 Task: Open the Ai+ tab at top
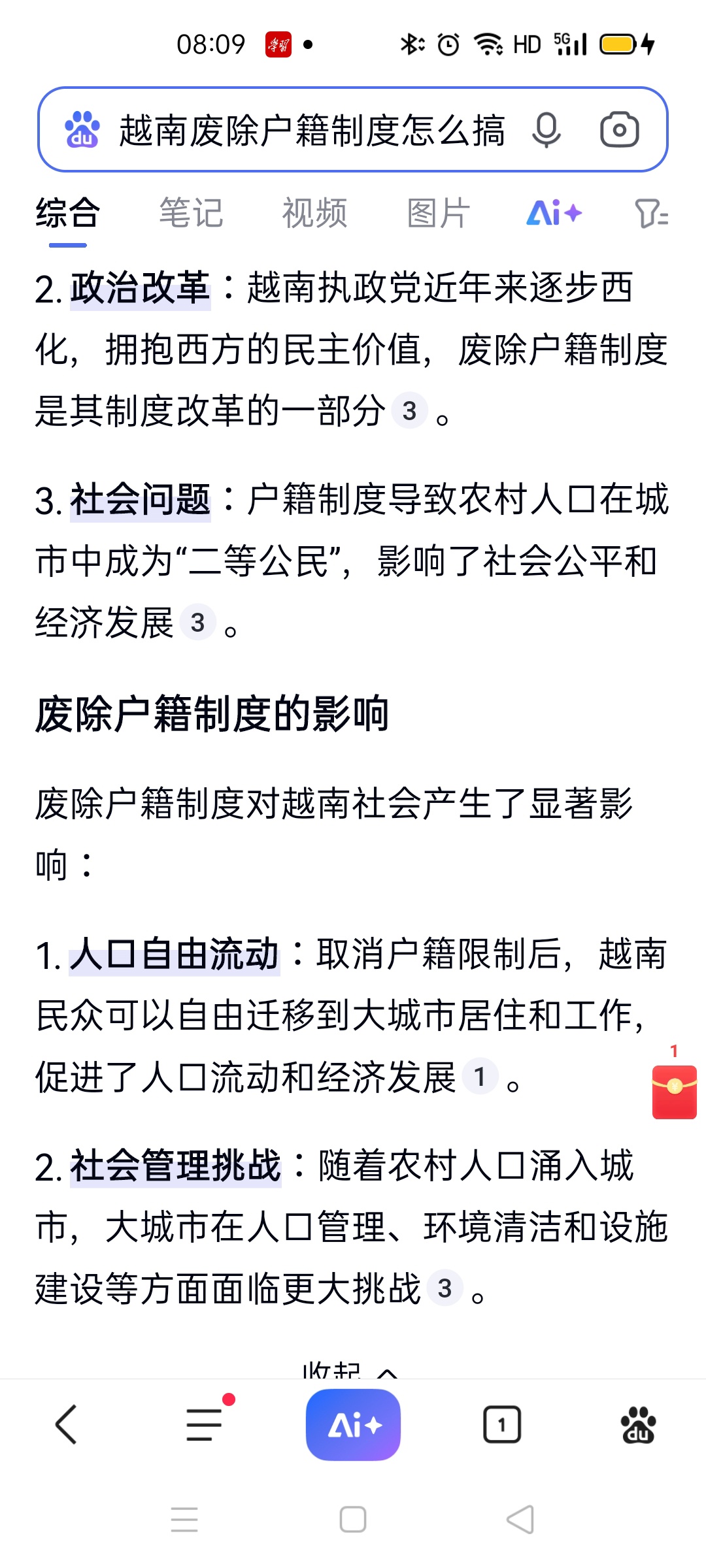coord(554,213)
